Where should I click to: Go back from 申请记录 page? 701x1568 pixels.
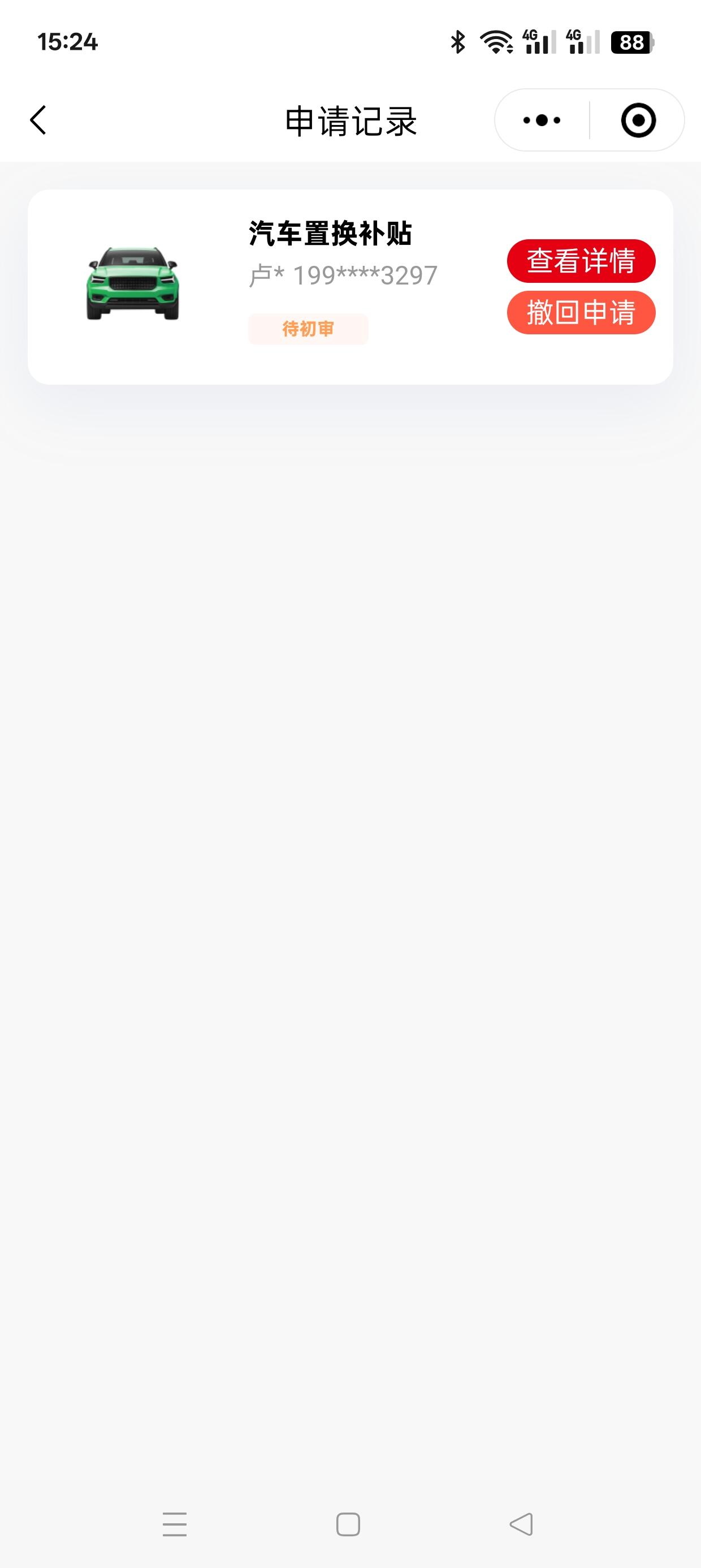[x=38, y=120]
